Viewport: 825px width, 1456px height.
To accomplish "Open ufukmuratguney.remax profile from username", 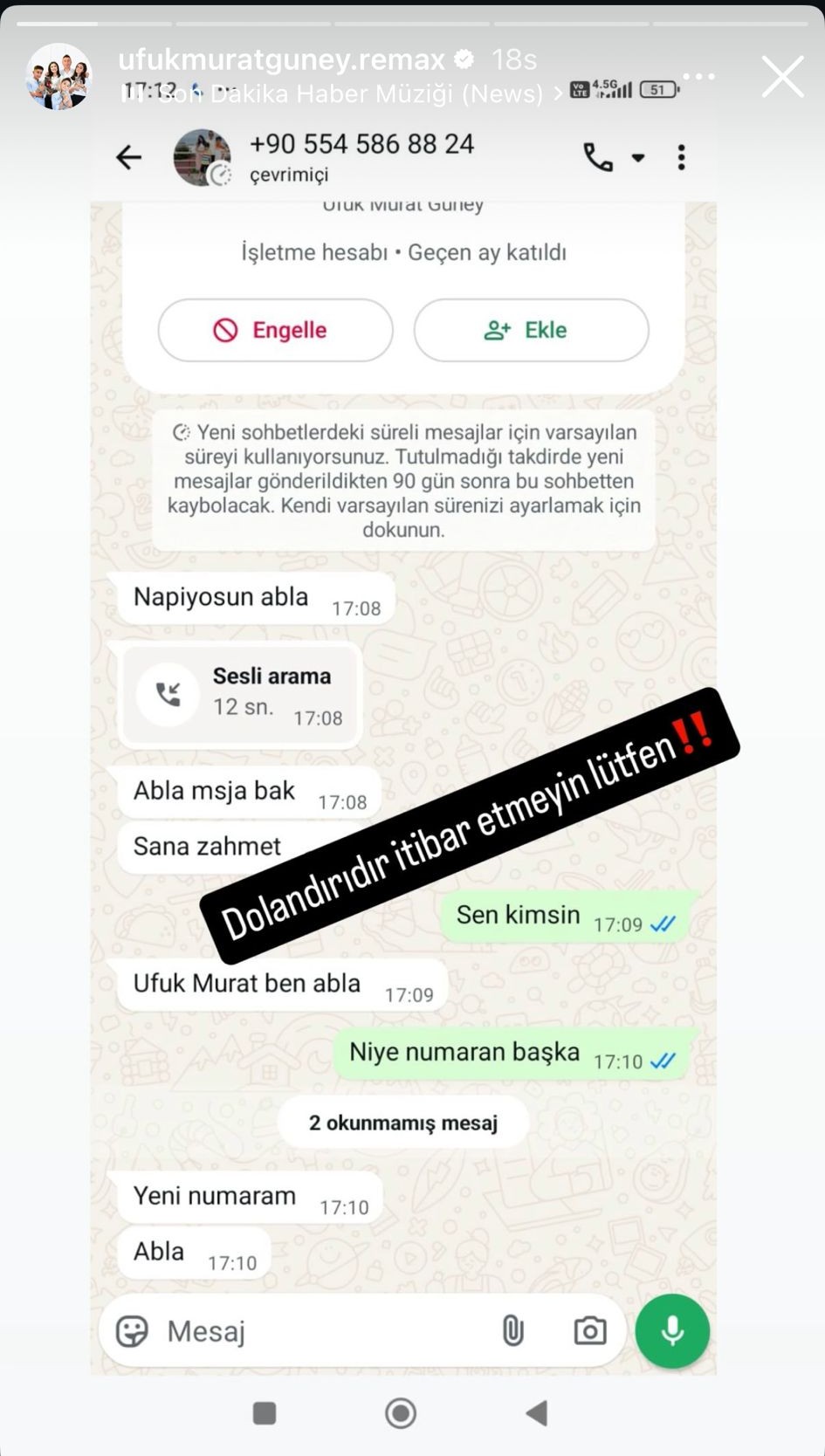I will click(281, 59).
